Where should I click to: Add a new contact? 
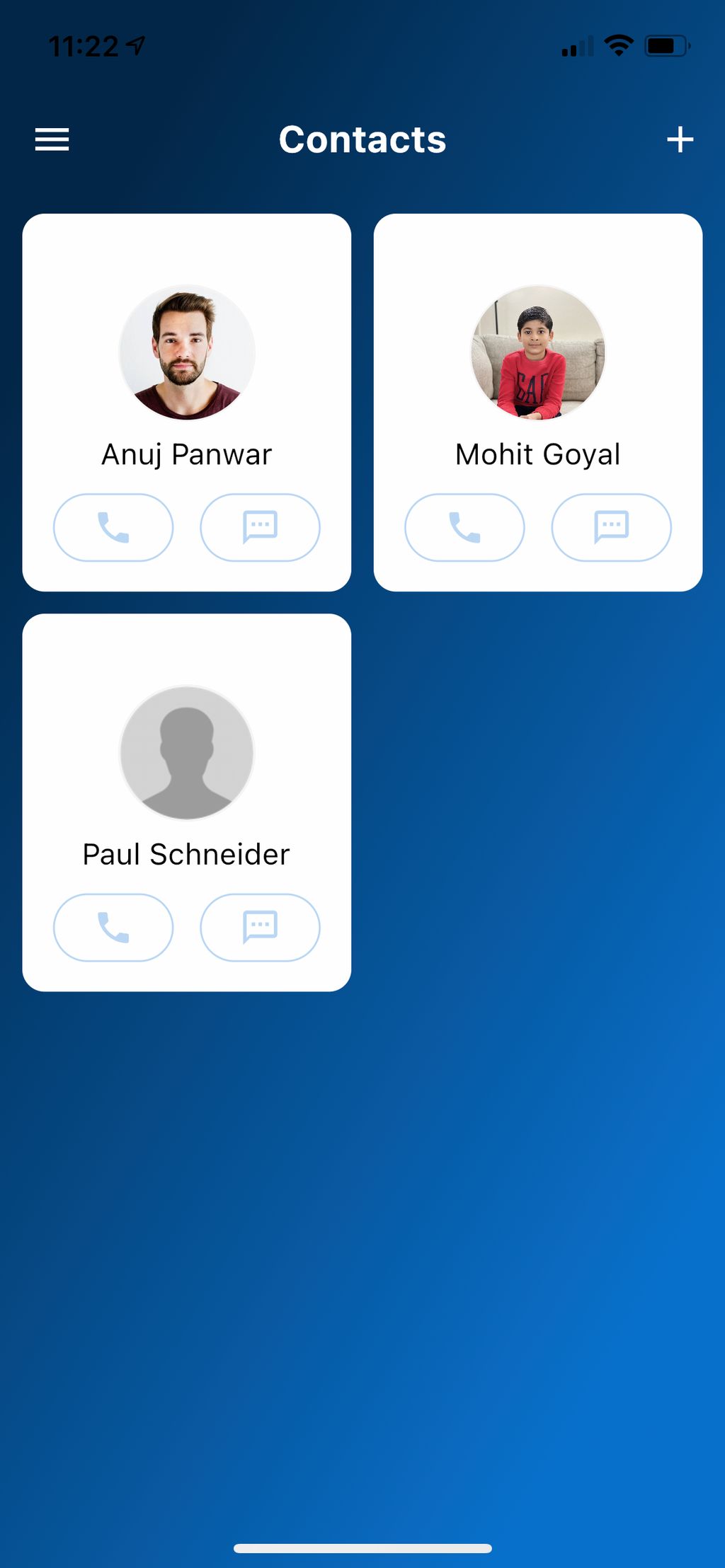point(680,139)
